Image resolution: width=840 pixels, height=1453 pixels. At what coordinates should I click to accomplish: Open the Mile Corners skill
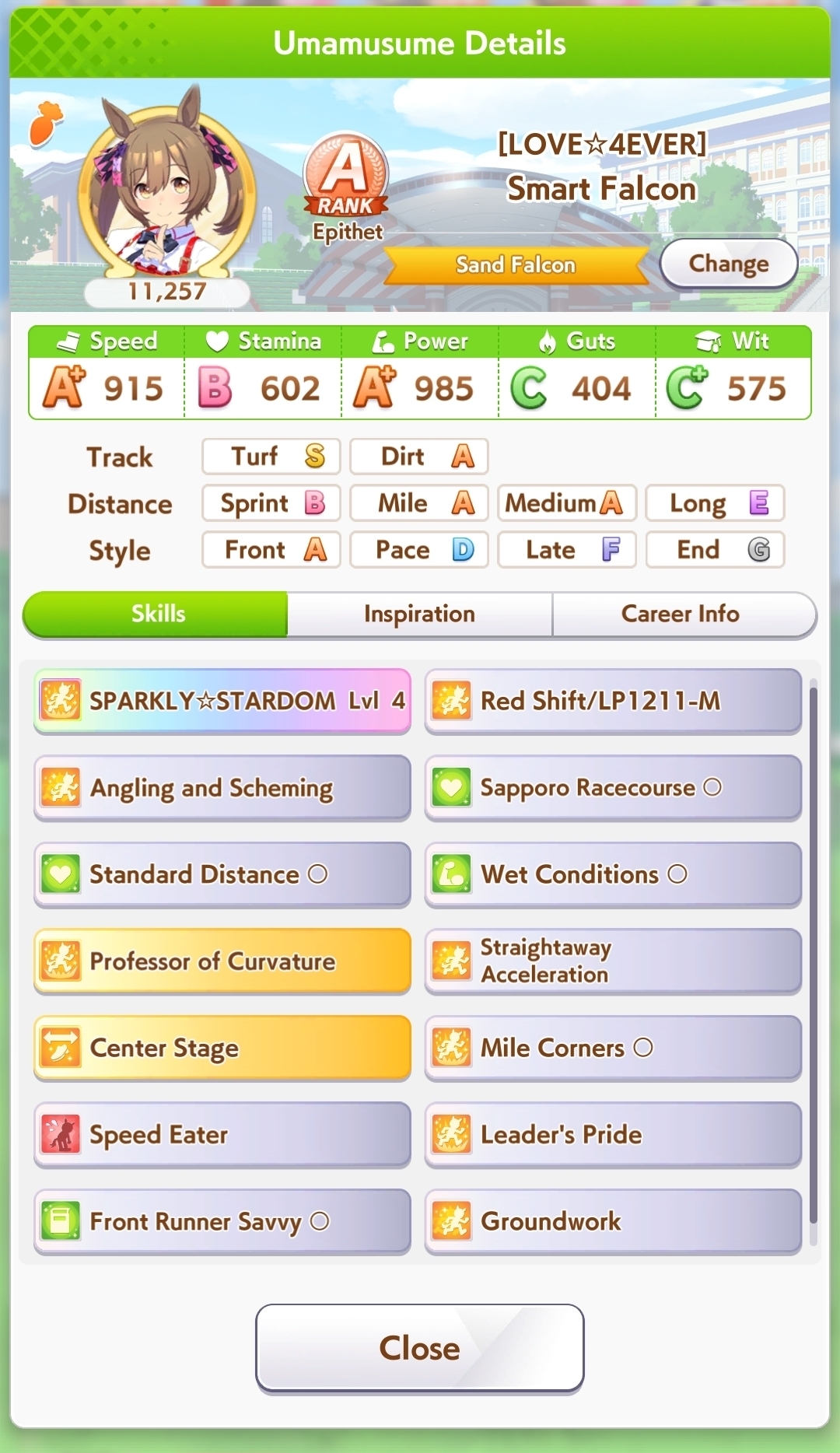tap(613, 1048)
